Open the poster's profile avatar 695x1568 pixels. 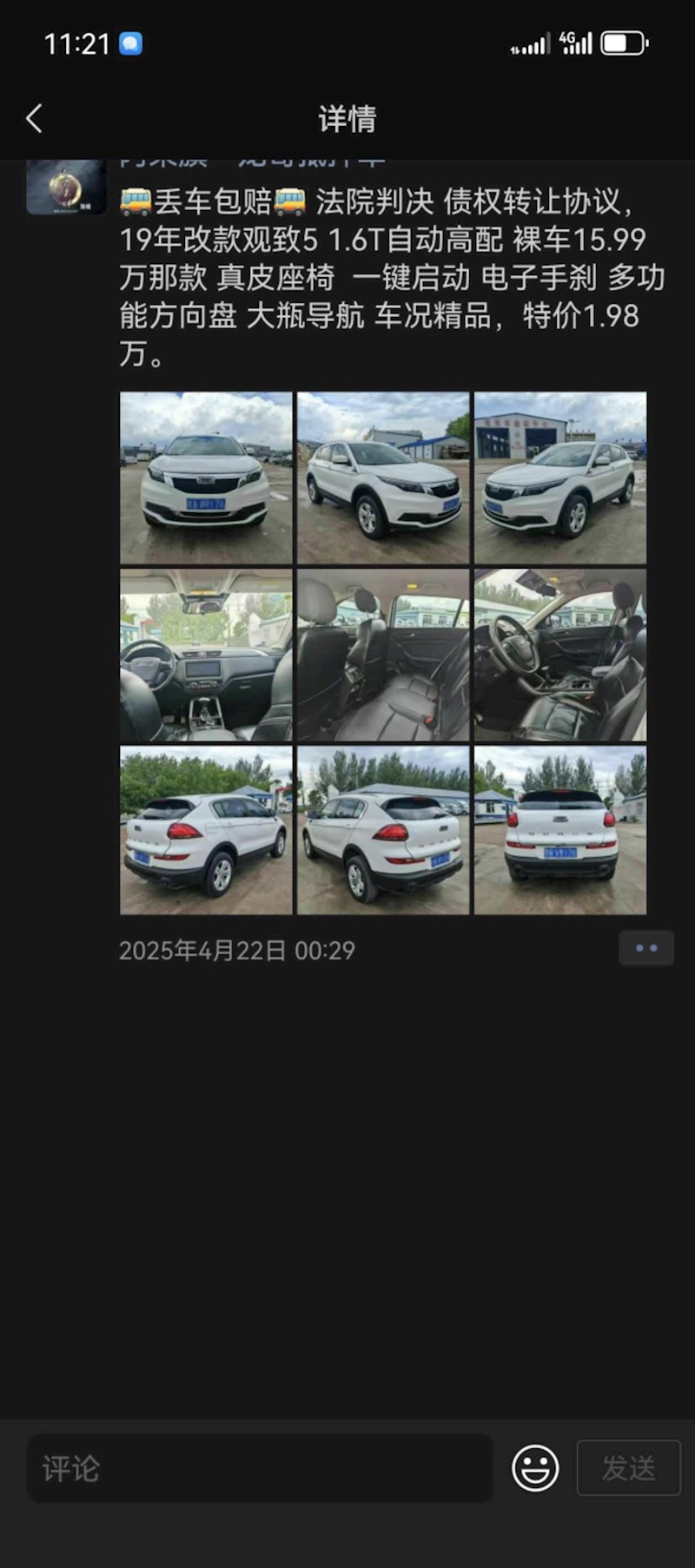[x=66, y=187]
